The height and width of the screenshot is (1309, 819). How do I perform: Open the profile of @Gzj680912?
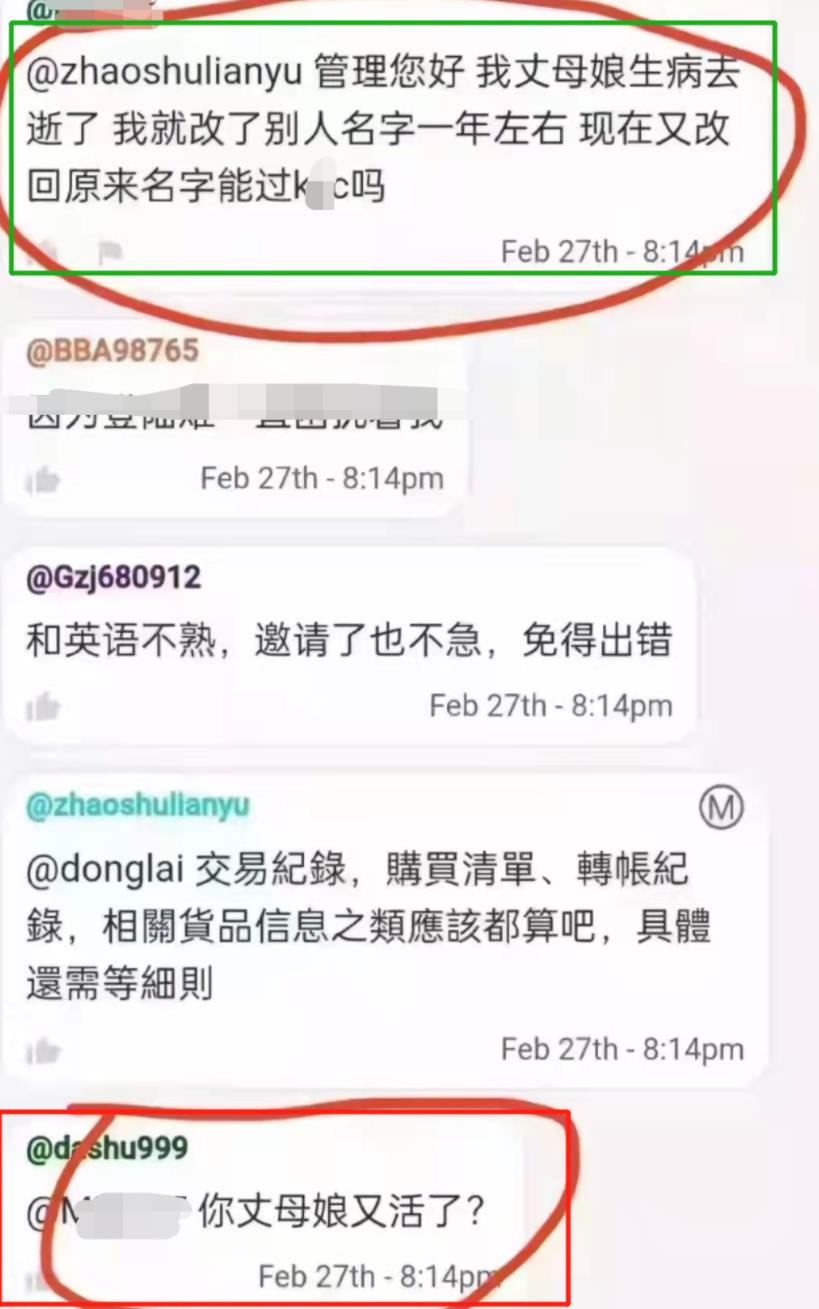click(113, 577)
